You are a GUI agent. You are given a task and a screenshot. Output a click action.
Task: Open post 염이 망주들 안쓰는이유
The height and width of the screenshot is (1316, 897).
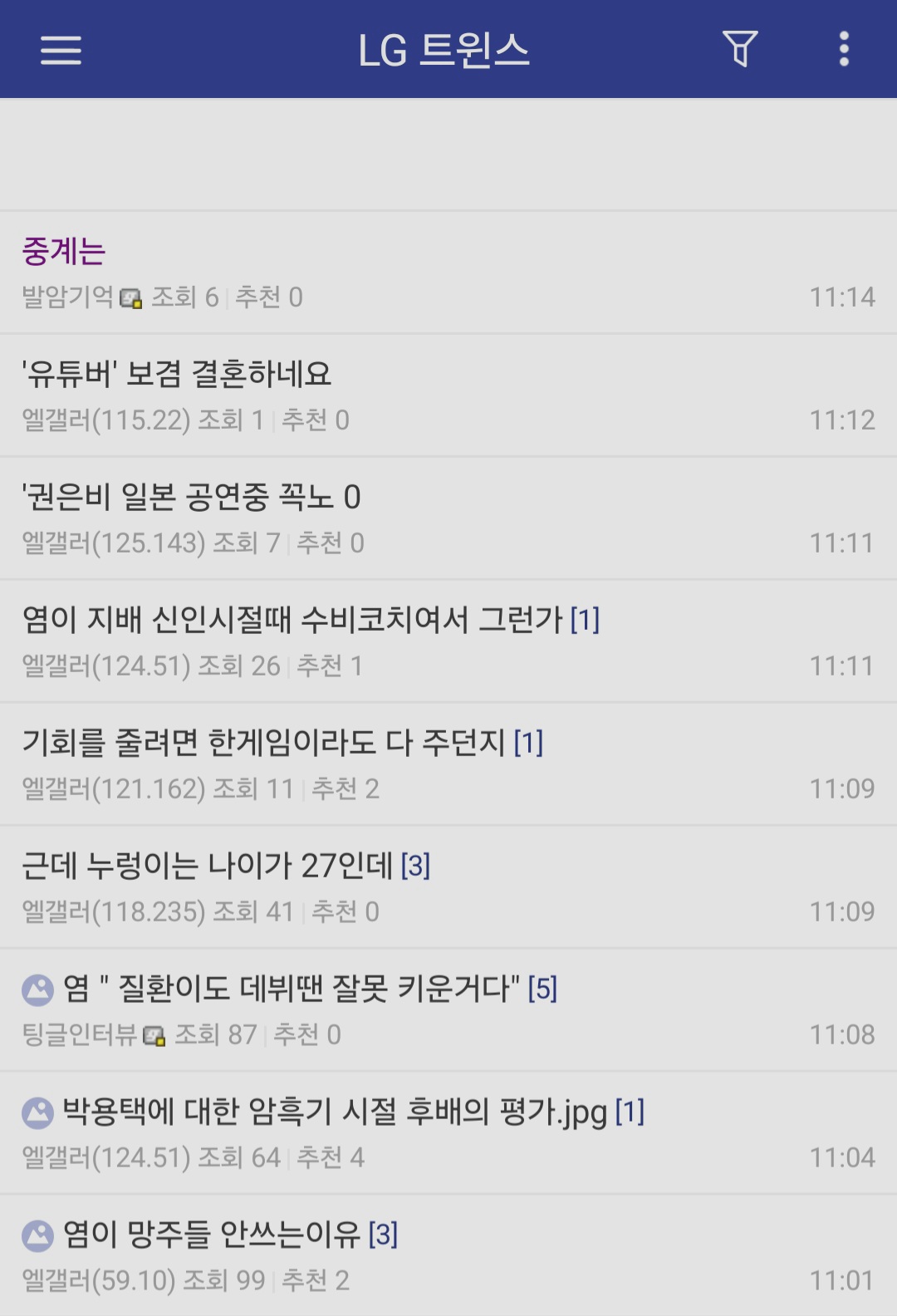[212, 1235]
